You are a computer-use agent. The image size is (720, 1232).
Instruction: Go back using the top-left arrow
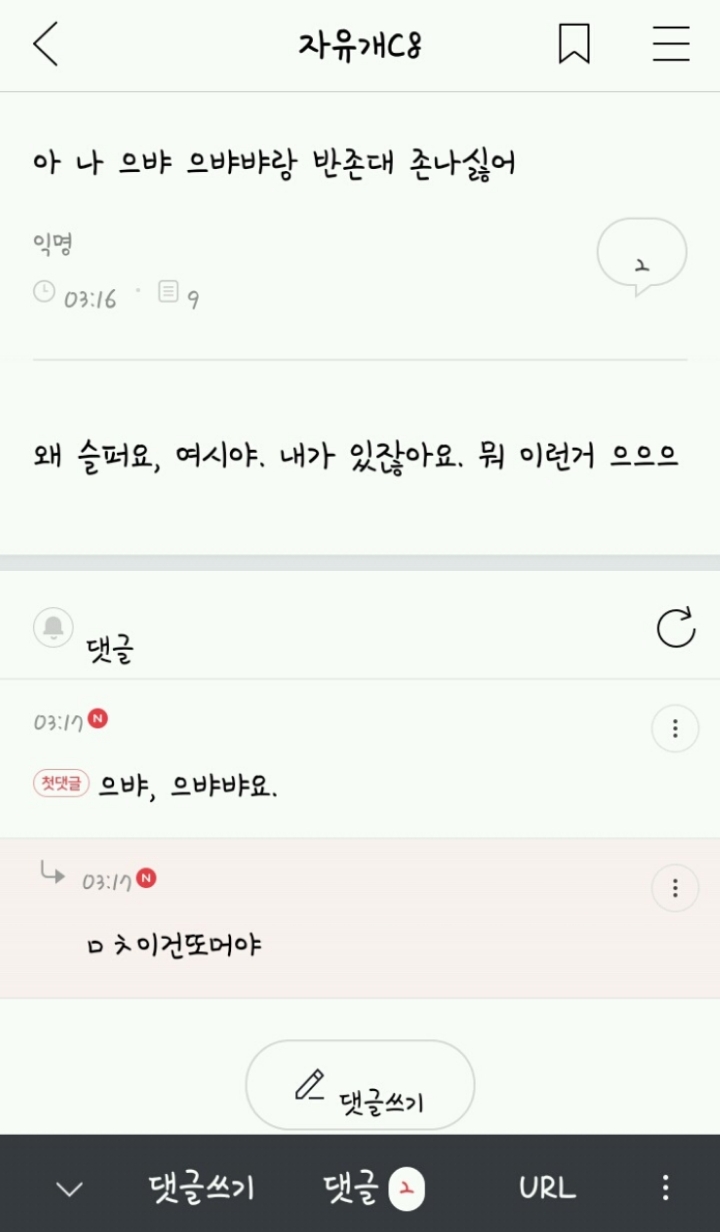click(46, 45)
